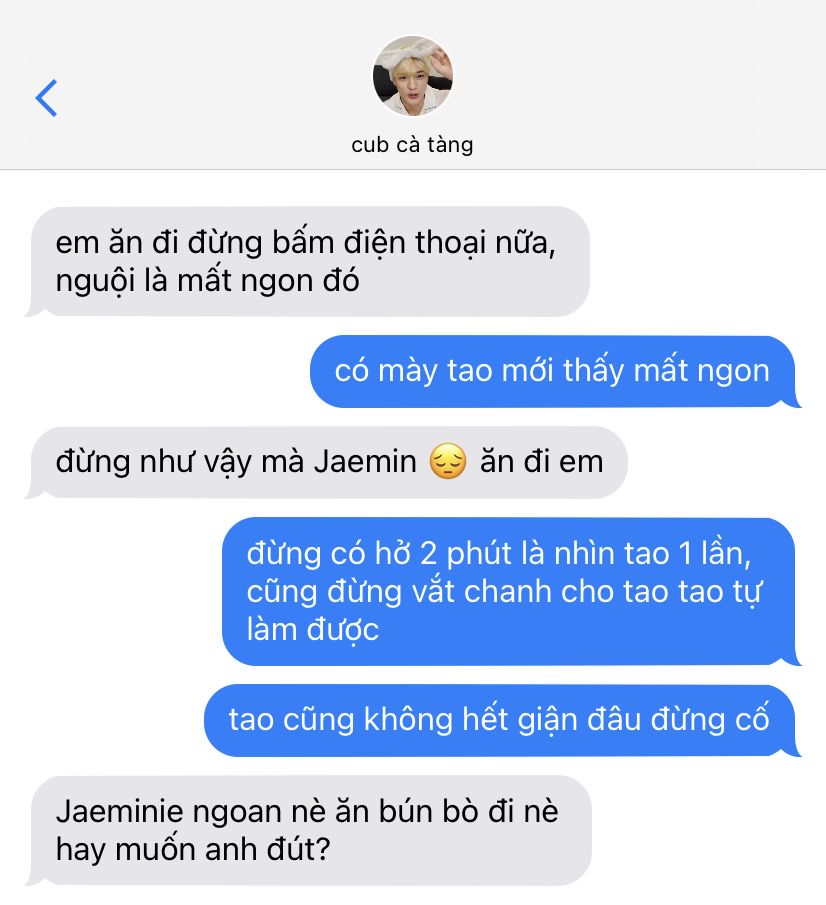The height and width of the screenshot is (905, 826).
Task: Open contact details for cub cà tàng
Action: pos(412,78)
